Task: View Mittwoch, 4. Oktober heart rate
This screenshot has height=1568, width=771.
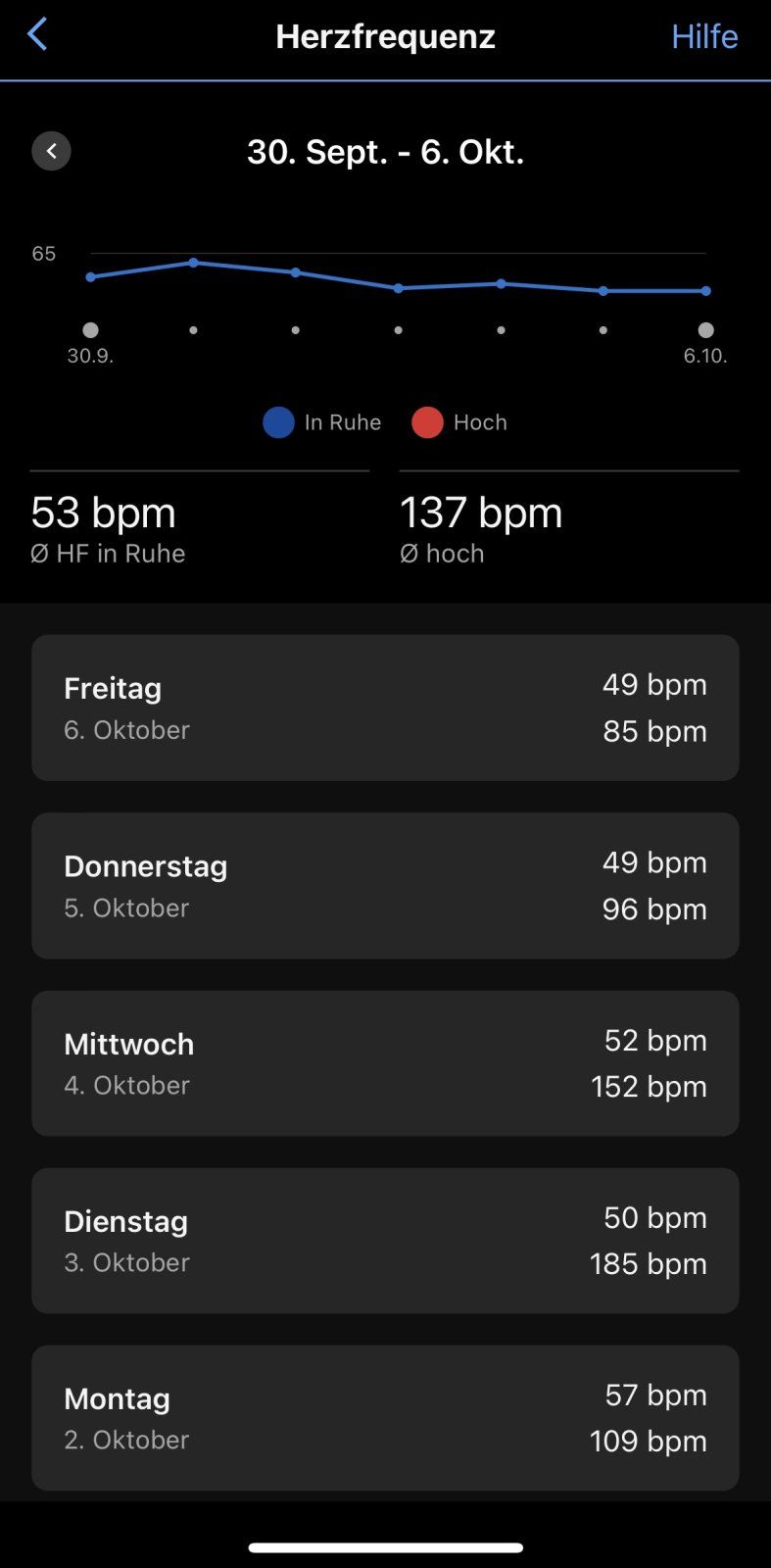Action: pyautogui.click(x=385, y=1063)
